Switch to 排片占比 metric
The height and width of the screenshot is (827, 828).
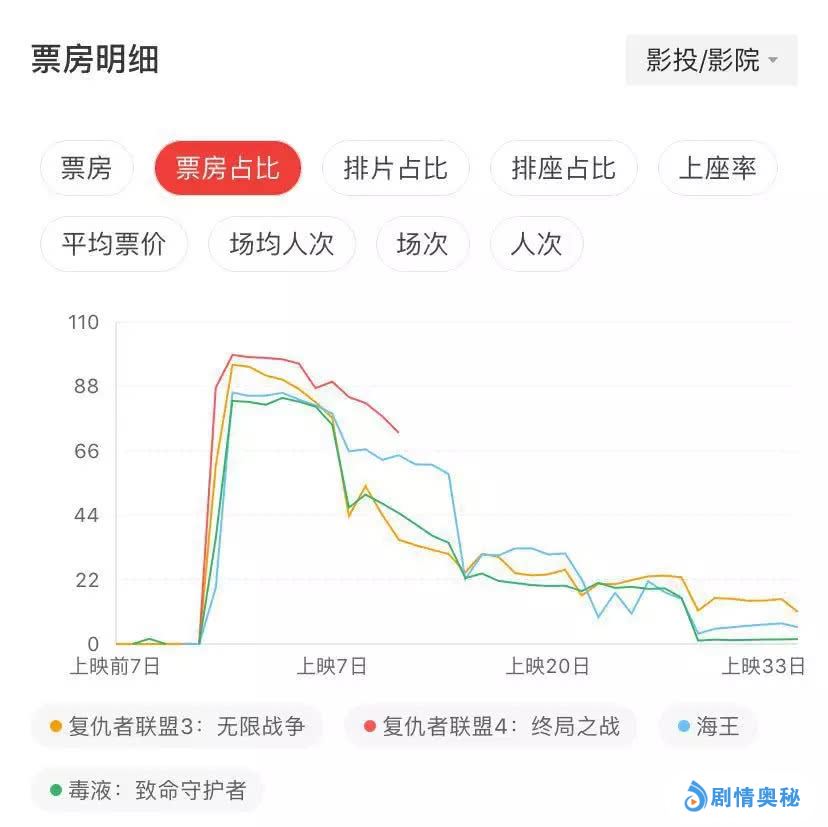pyautogui.click(x=395, y=168)
